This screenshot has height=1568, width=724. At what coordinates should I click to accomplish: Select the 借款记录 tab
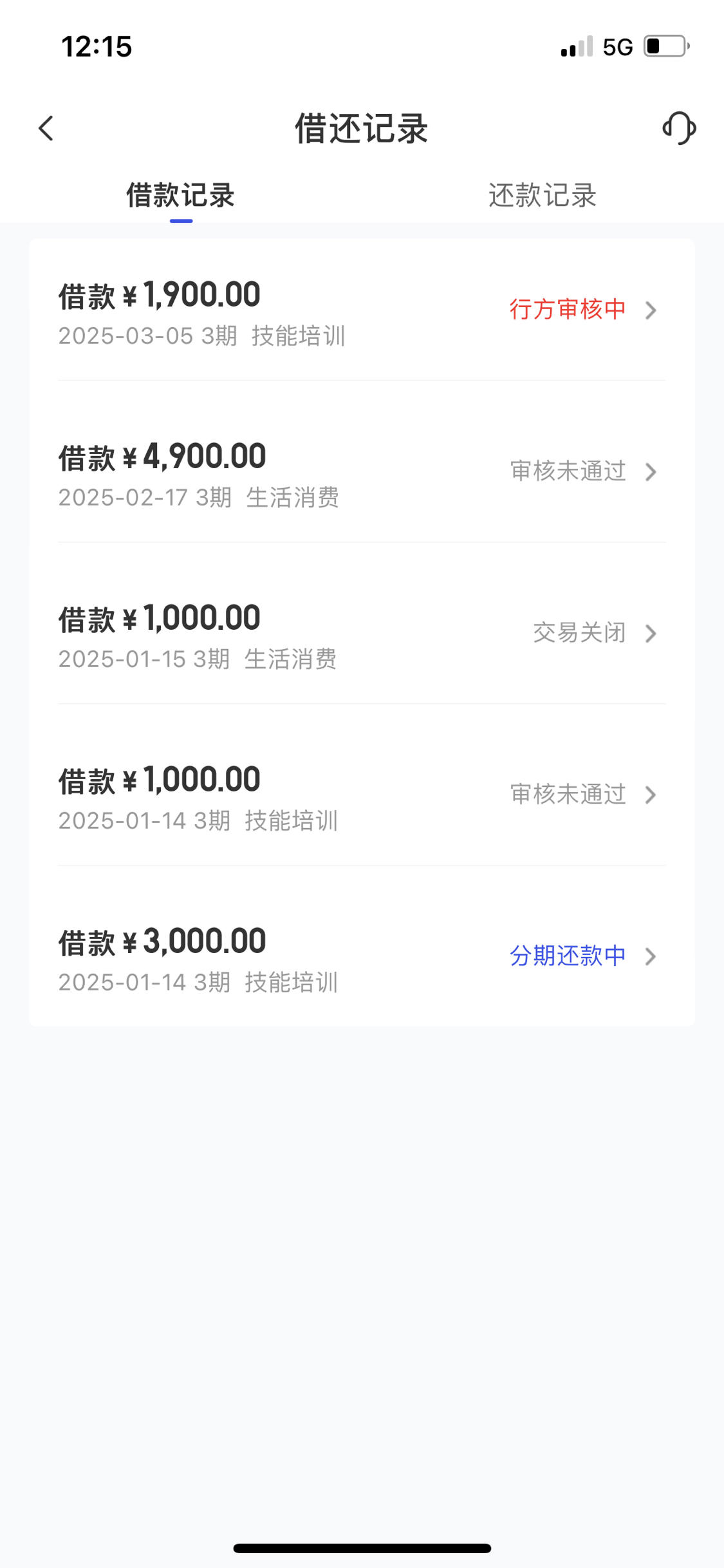(181, 195)
